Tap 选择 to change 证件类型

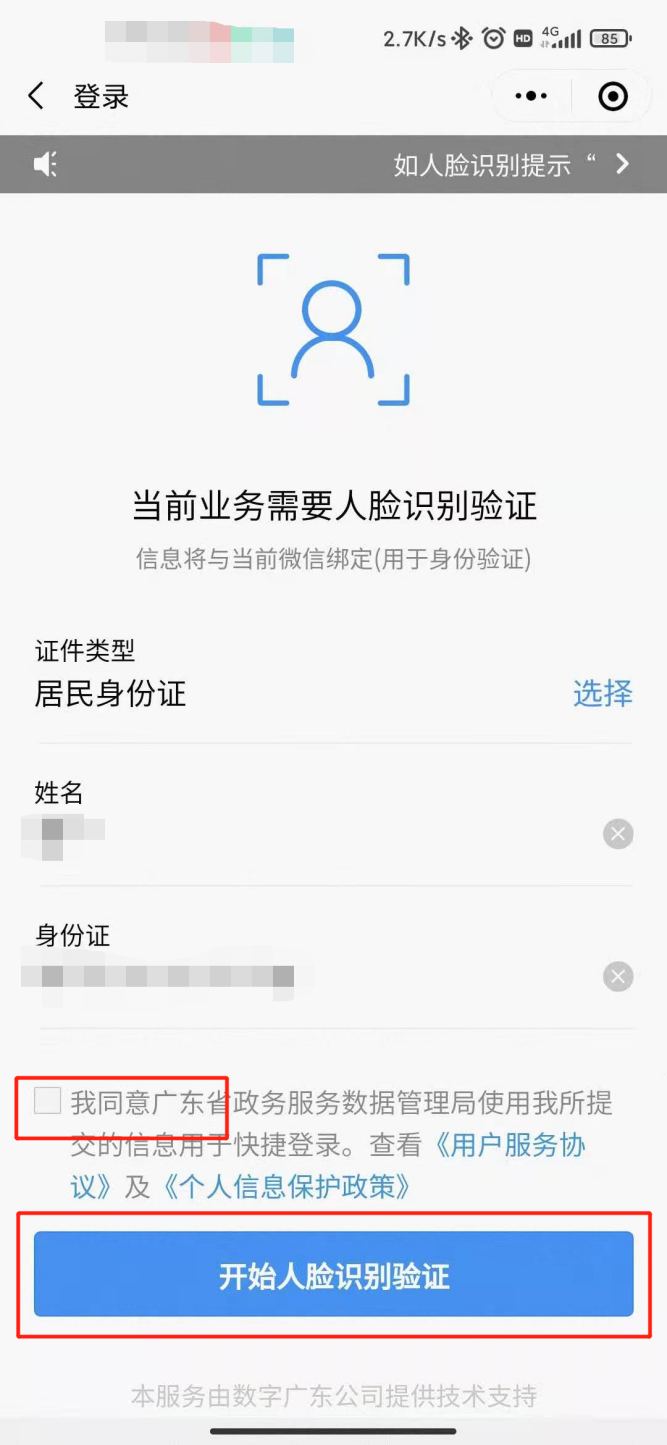(x=602, y=693)
